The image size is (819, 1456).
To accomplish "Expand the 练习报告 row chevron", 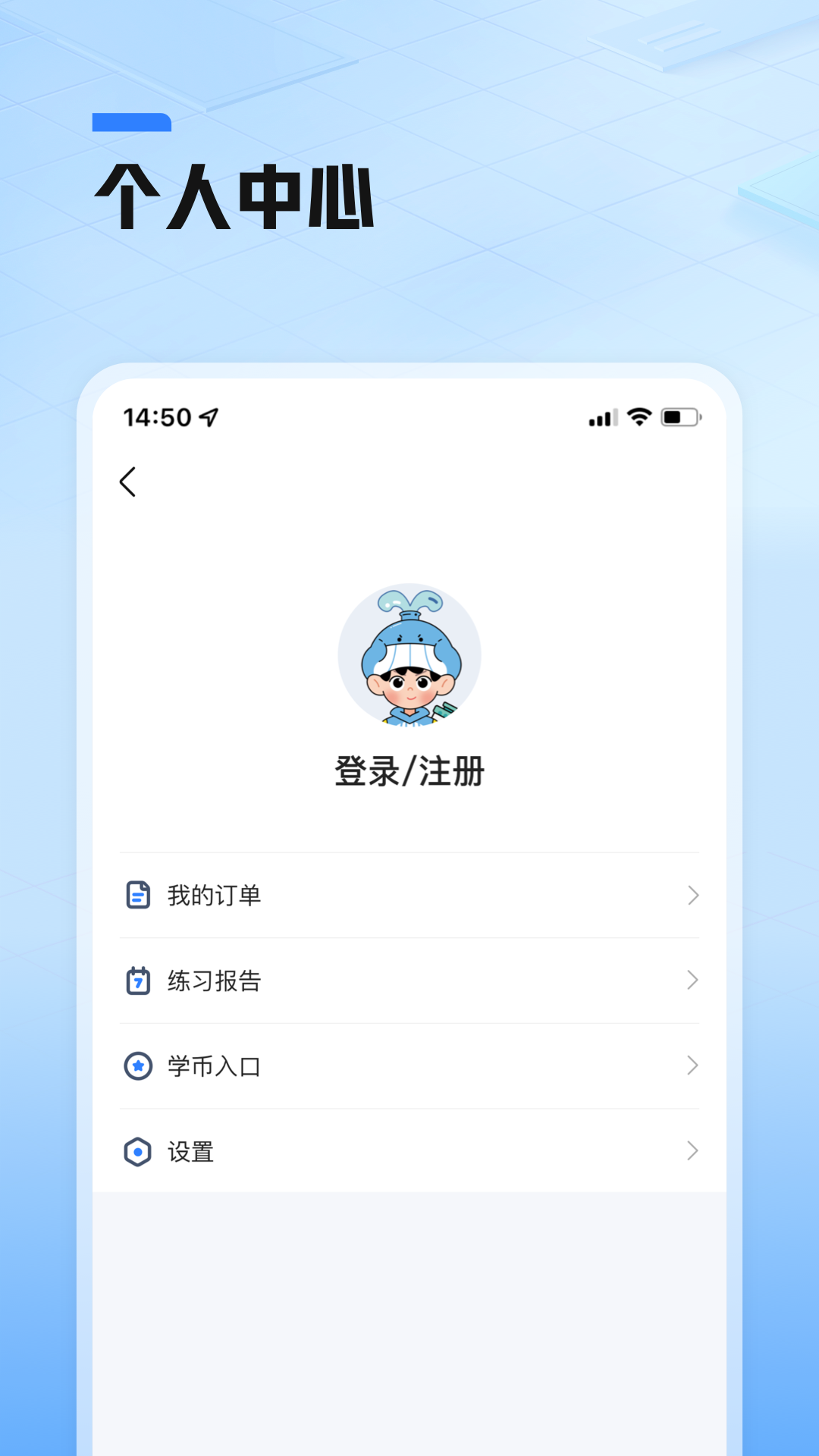I will 692,981.
